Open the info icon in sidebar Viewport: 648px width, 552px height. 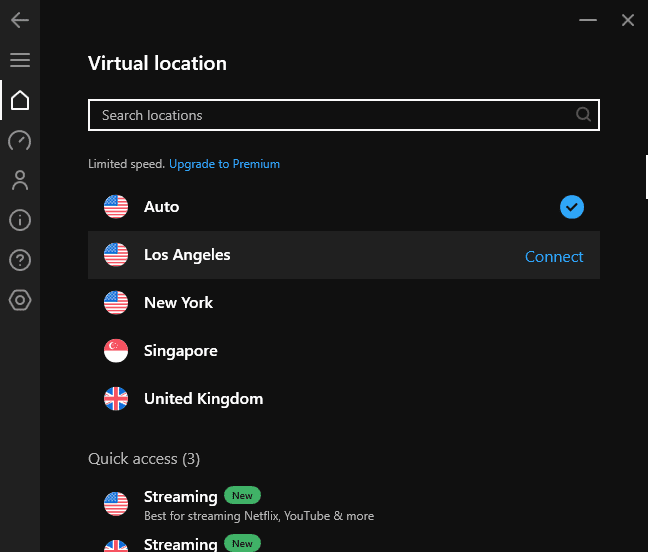click(20, 220)
